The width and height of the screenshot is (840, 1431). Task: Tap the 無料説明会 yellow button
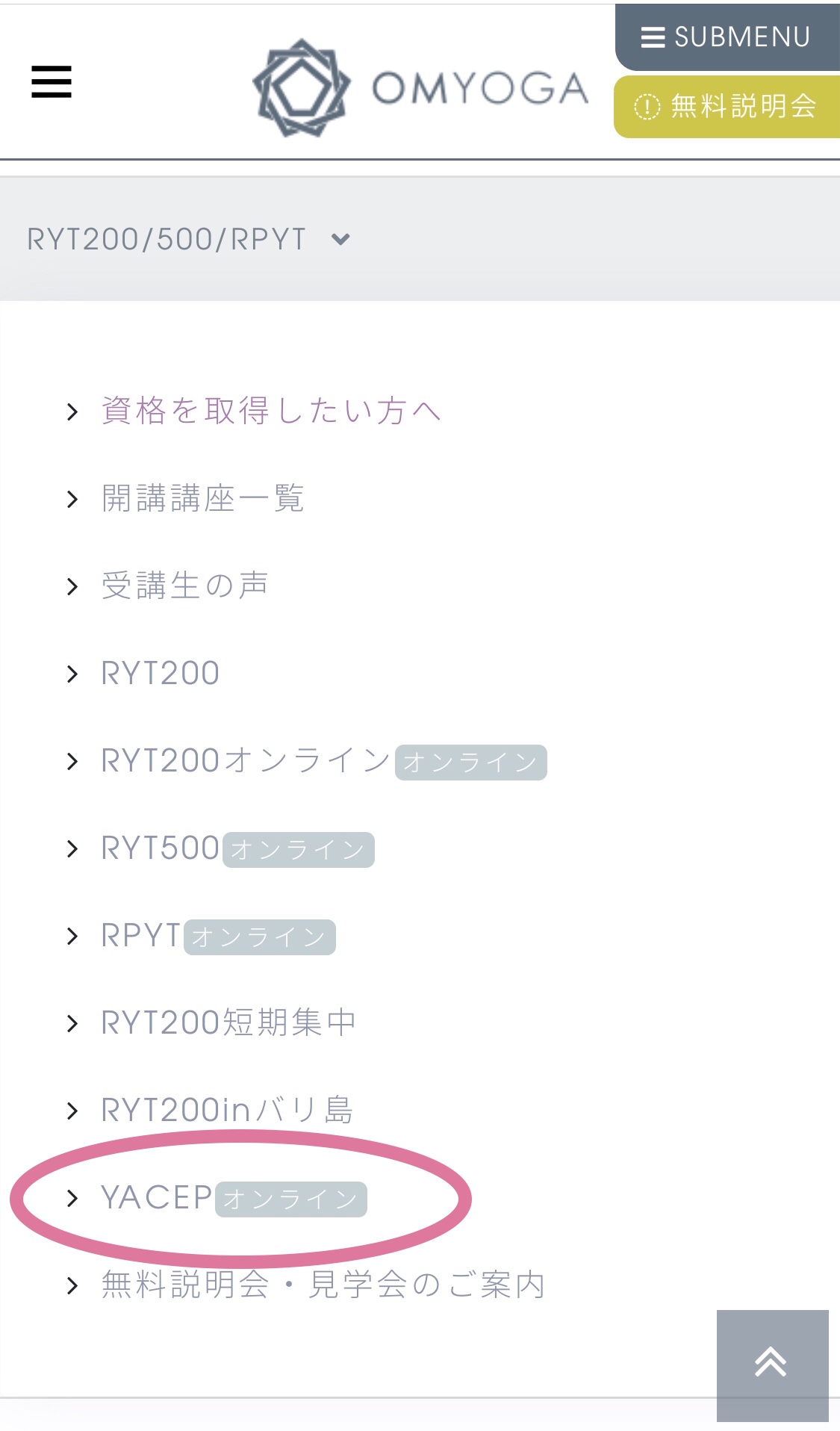coord(727,107)
